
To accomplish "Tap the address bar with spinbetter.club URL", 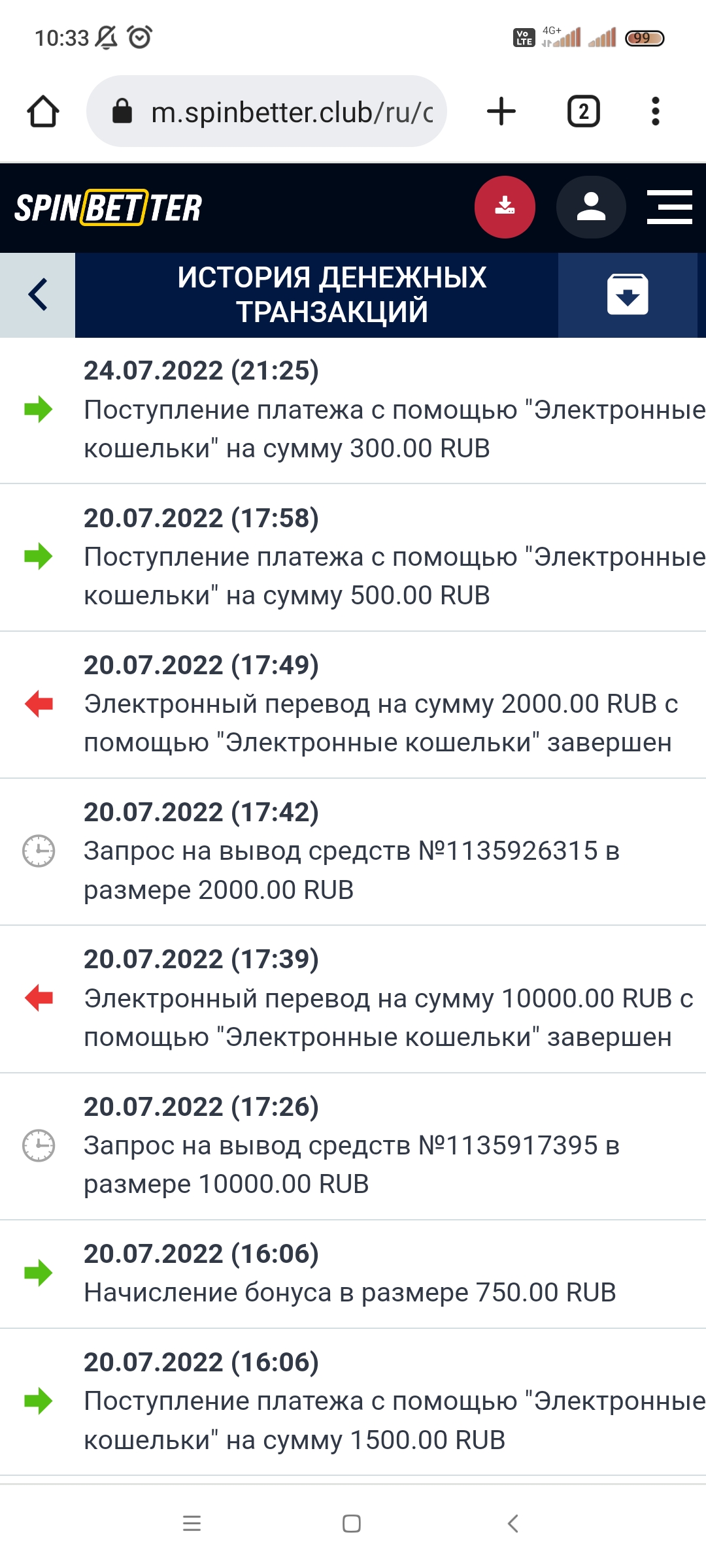I will pyautogui.click(x=267, y=112).
